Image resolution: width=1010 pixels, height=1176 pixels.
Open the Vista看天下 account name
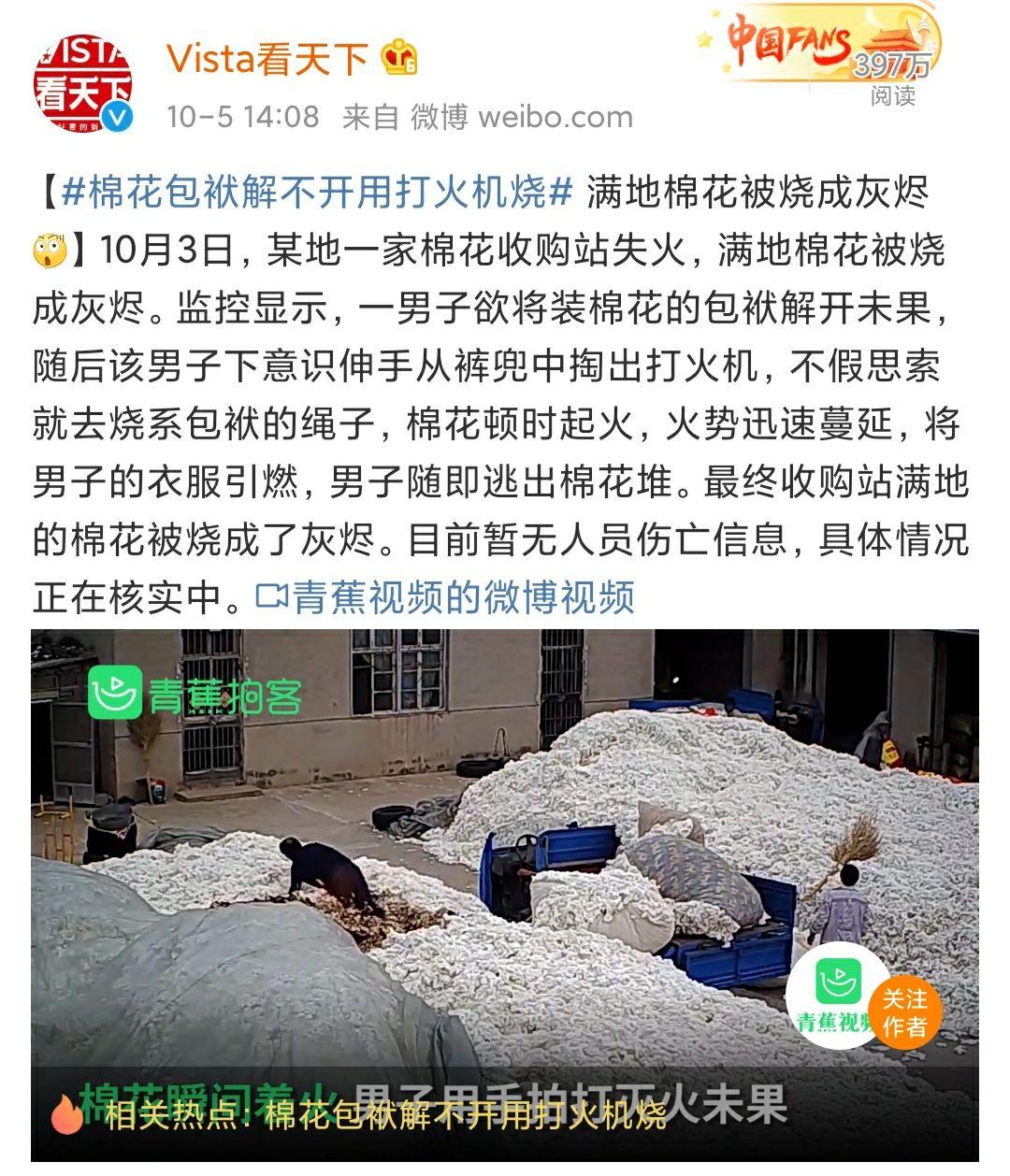267,60
